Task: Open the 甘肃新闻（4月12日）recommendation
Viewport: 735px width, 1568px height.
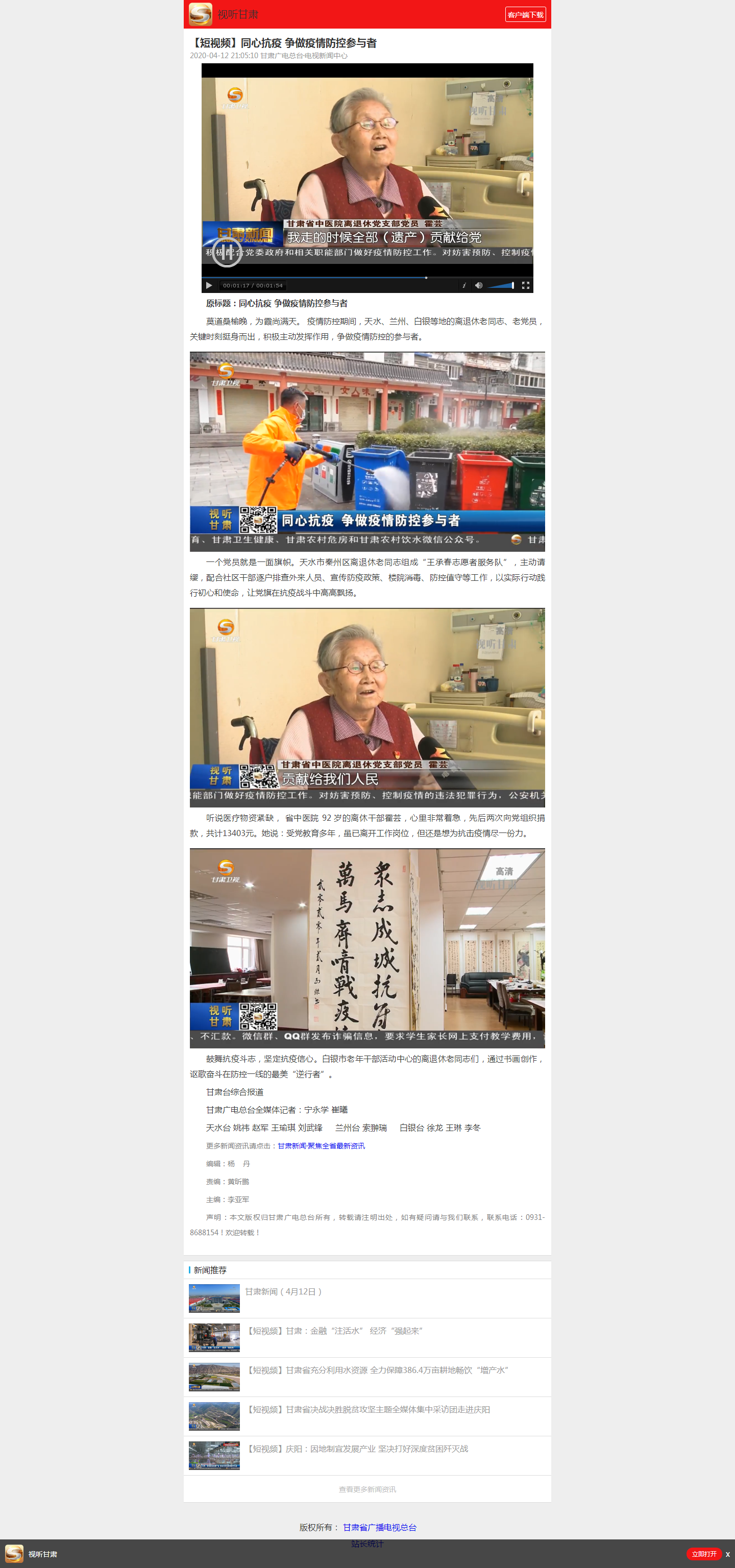Action: [283, 1291]
